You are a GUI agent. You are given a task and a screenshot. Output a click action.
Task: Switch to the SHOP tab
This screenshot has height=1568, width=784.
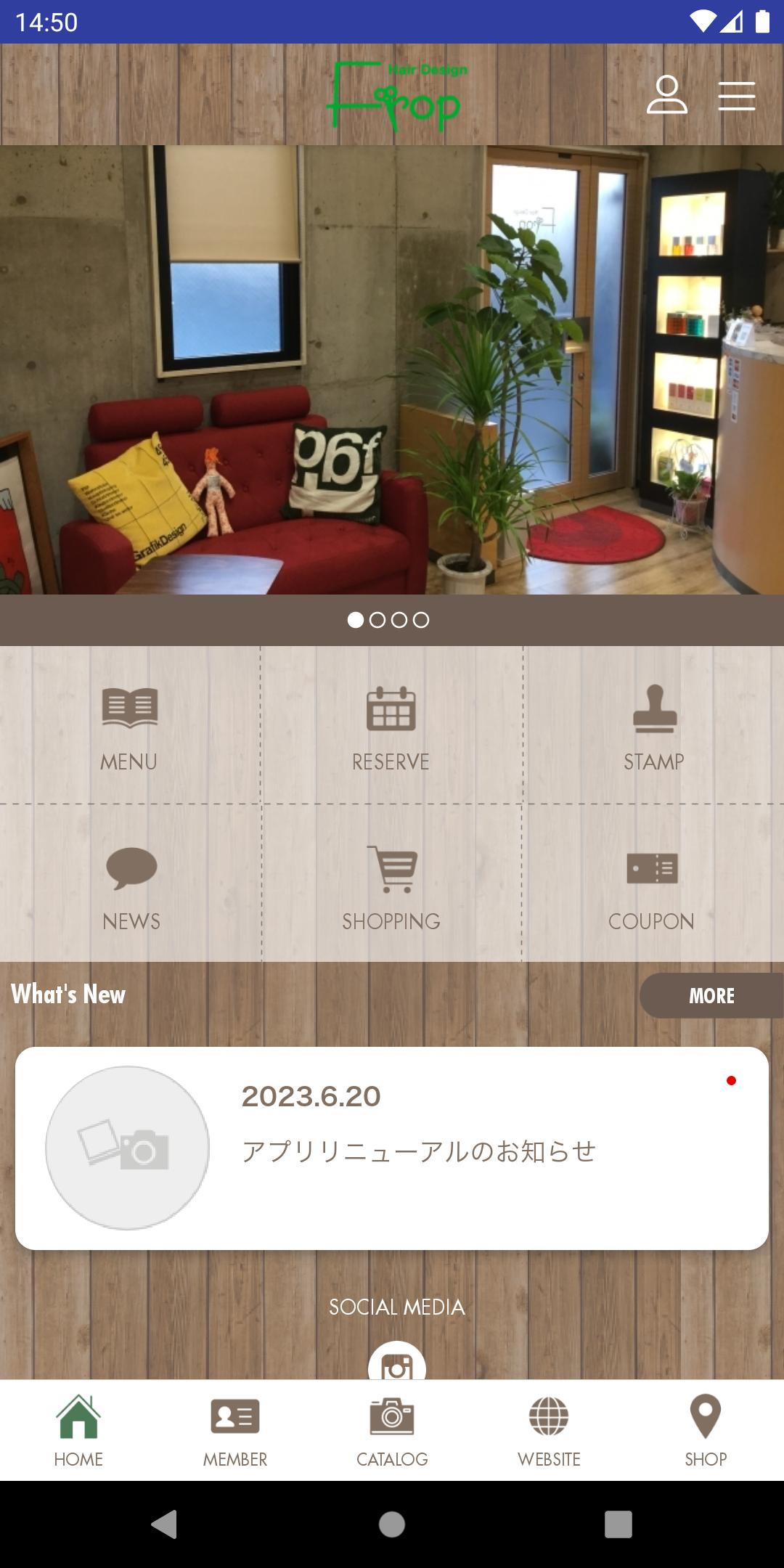click(706, 1430)
